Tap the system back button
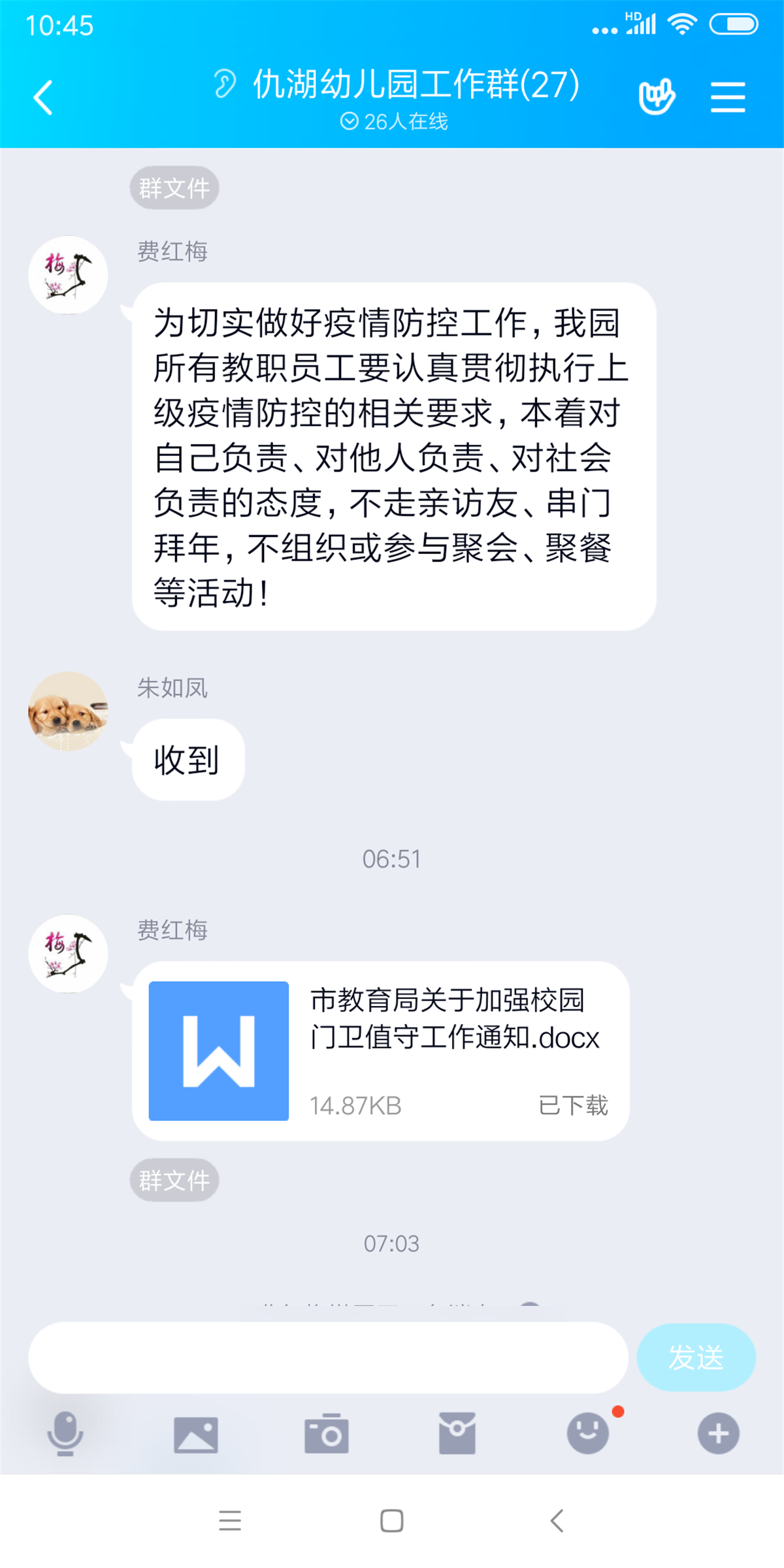Image resolution: width=784 pixels, height=1568 pixels. coord(557,1521)
